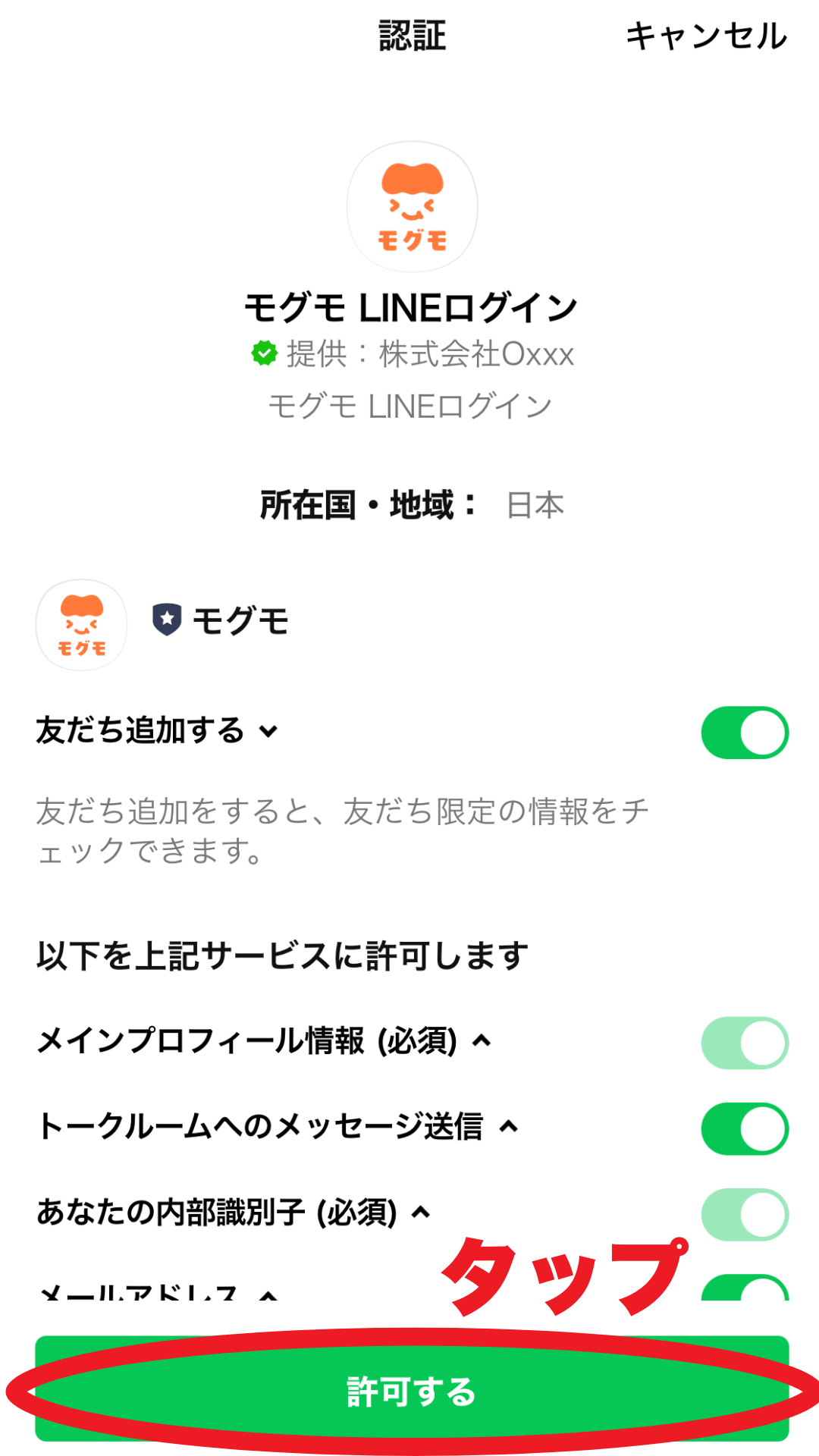Click the モグモ LINEログイン service title
The height and width of the screenshot is (1456, 819).
coord(410,307)
